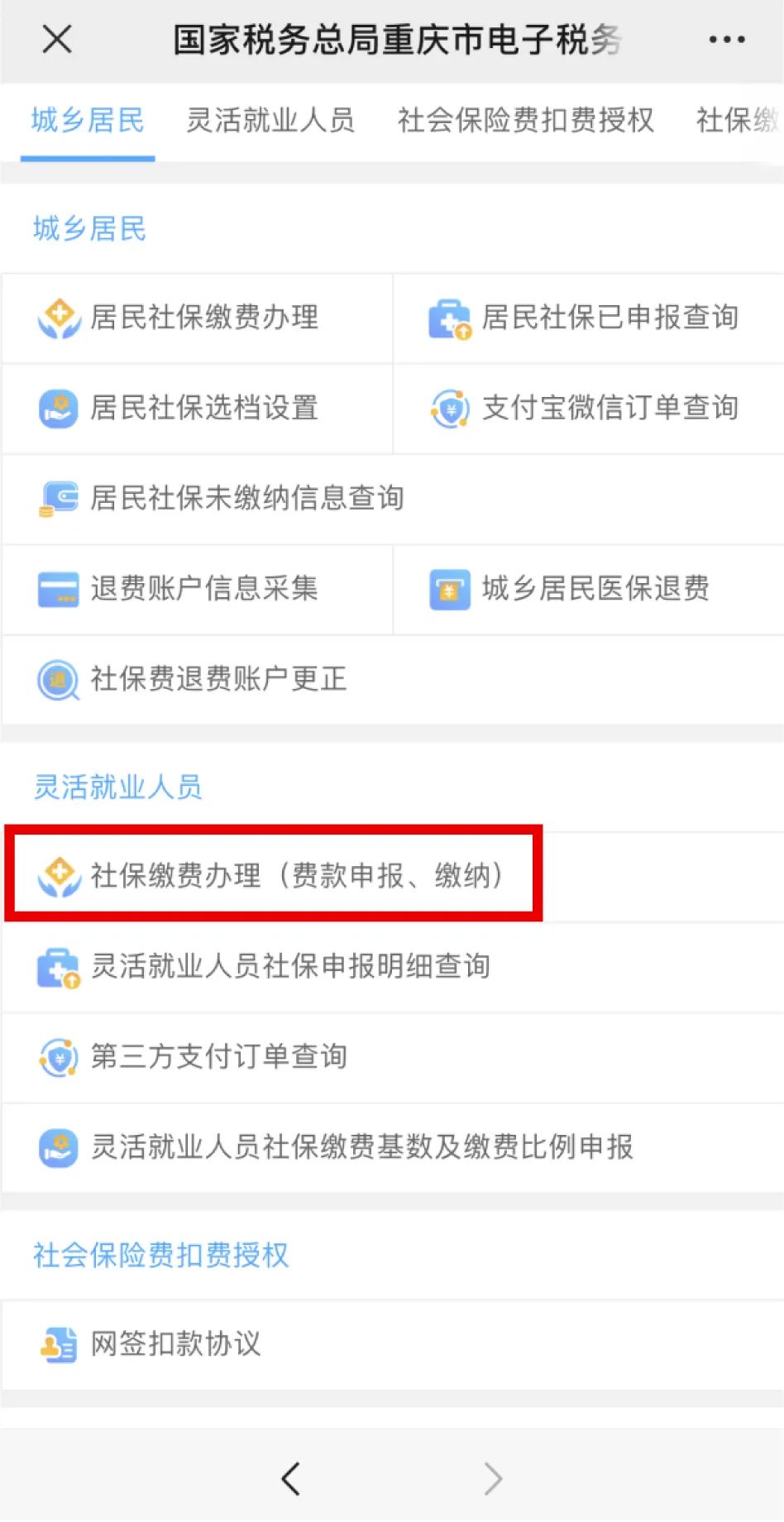The image size is (784, 1522).
Task: Open 灵活就业人员社保申报明细查询
Action: 393,966
